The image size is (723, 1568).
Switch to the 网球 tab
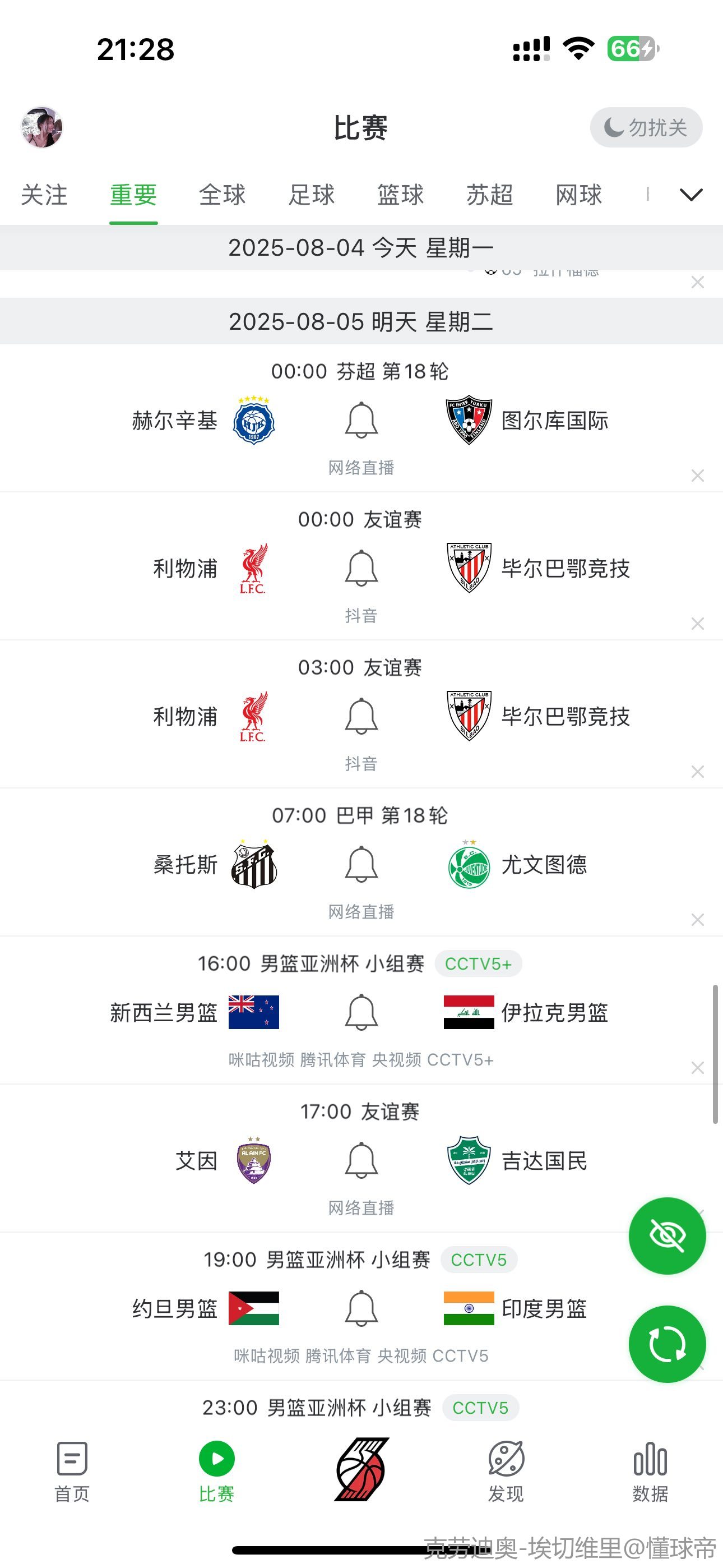click(578, 195)
